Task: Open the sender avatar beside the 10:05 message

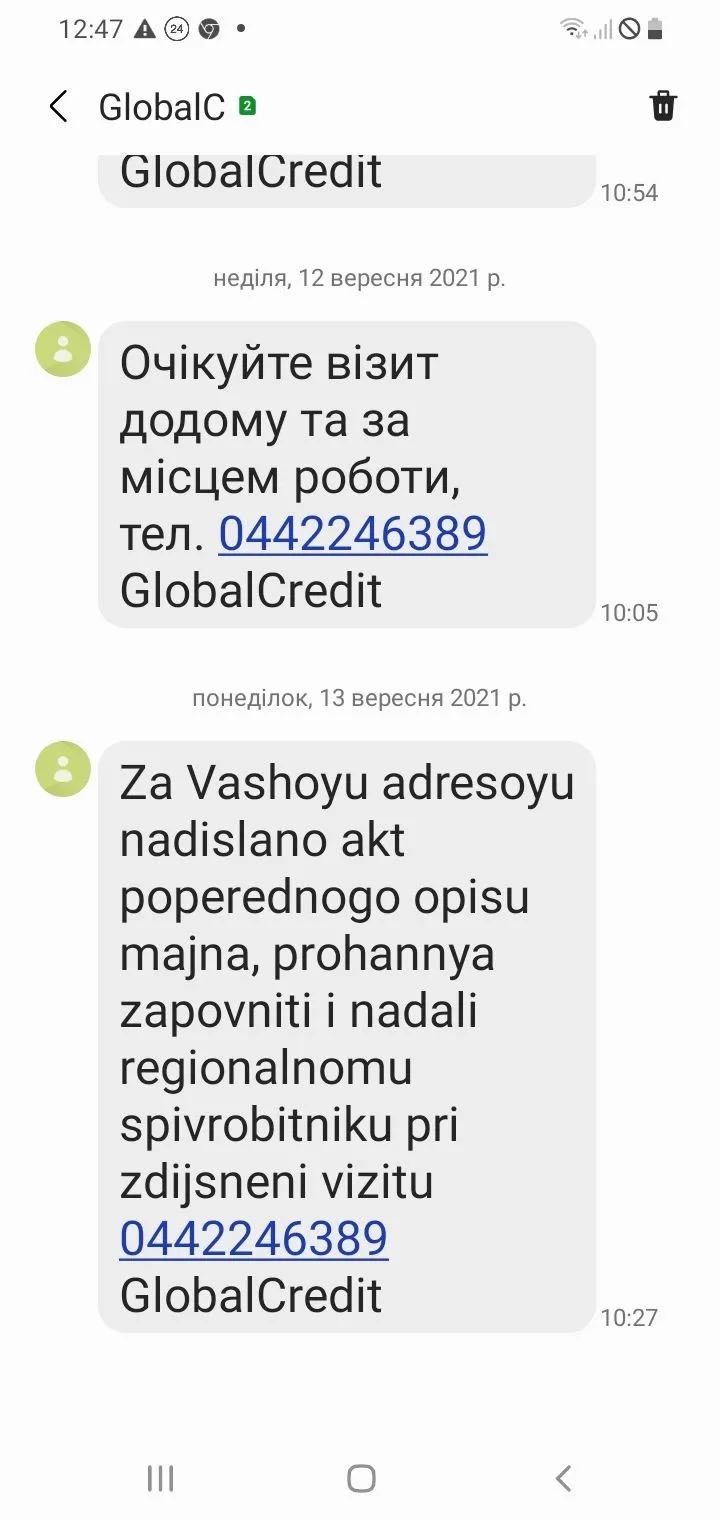Action: tap(63, 349)
